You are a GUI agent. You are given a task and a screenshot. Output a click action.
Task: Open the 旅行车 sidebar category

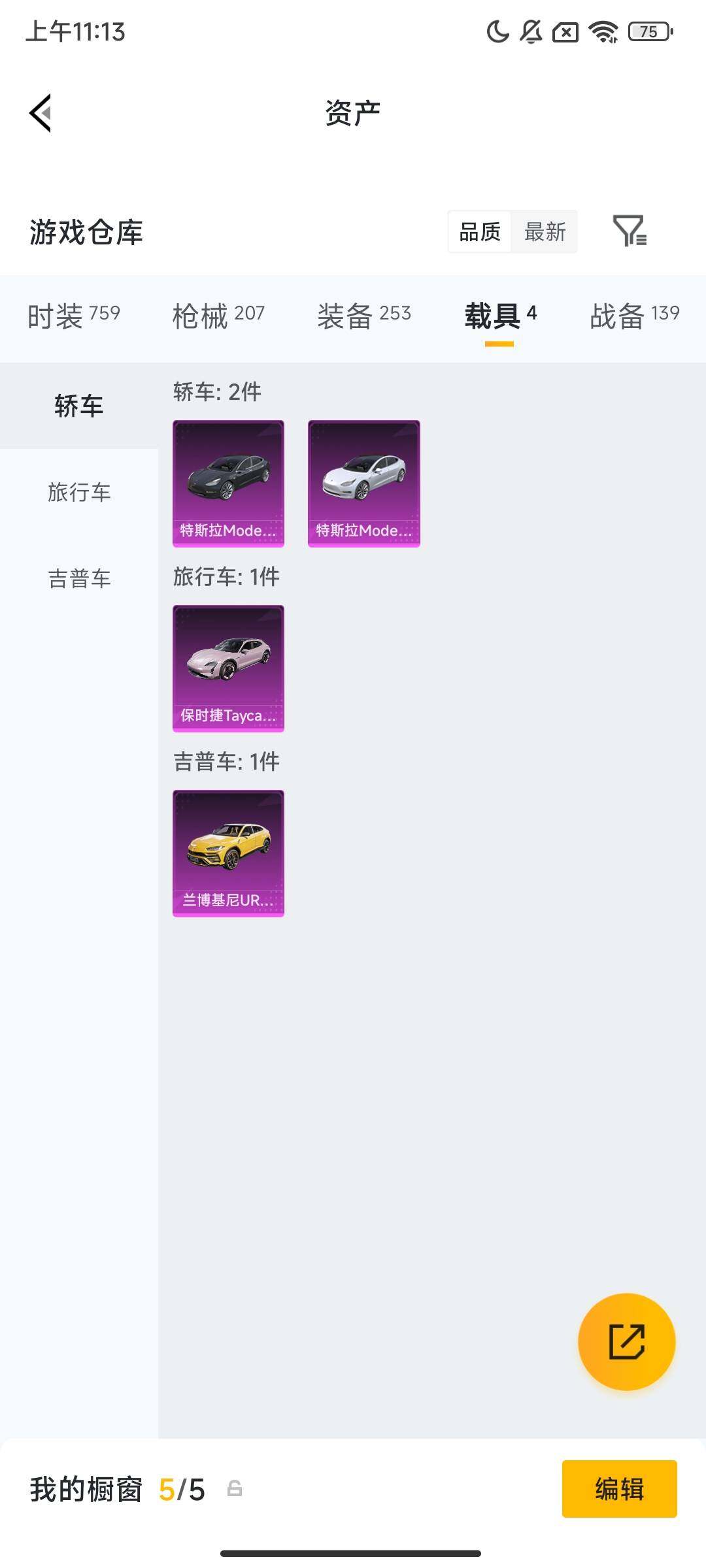click(x=79, y=493)
